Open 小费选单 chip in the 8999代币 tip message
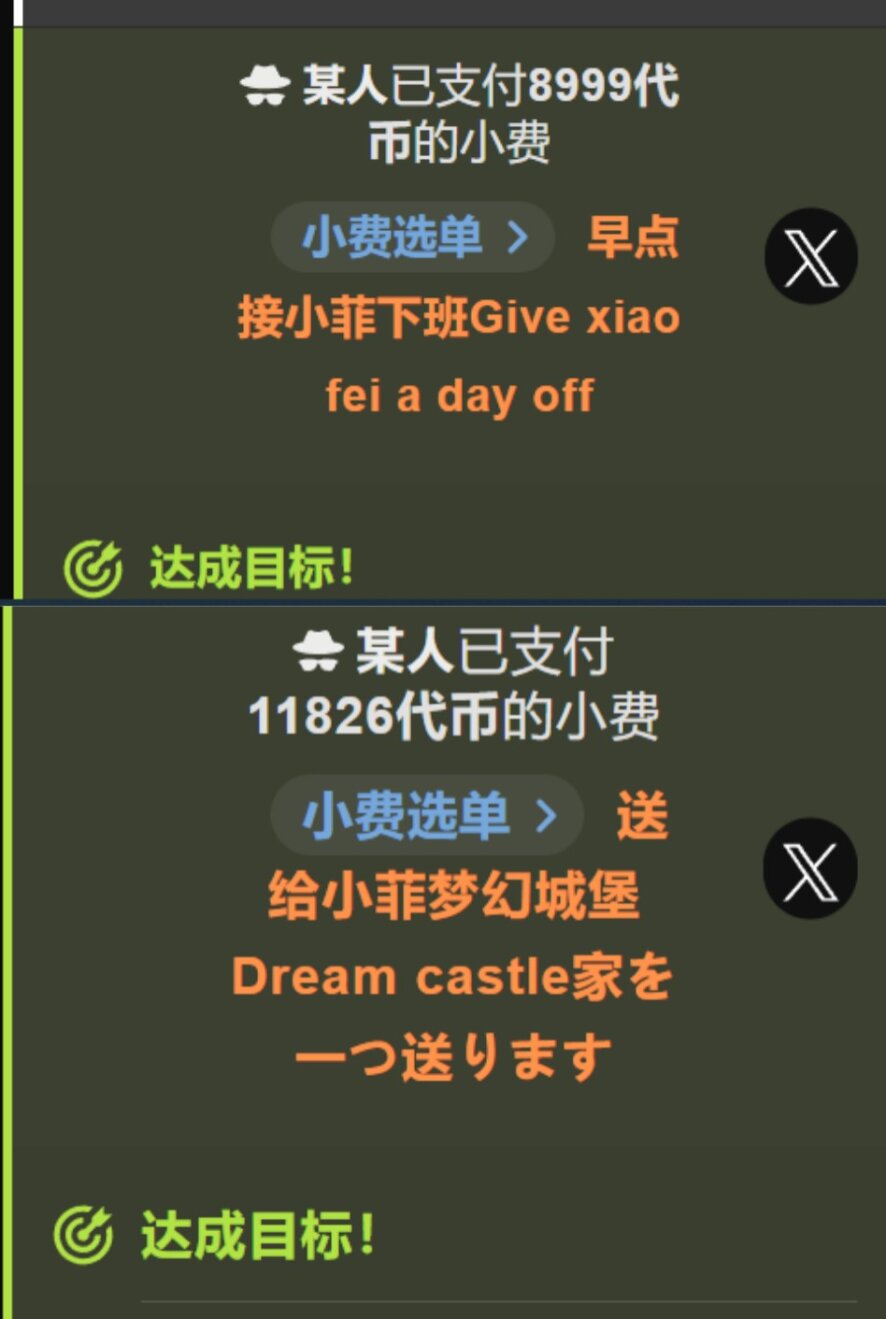This screenshot has width=886, height=1319. pyautogui.click(x=412, y=238)
